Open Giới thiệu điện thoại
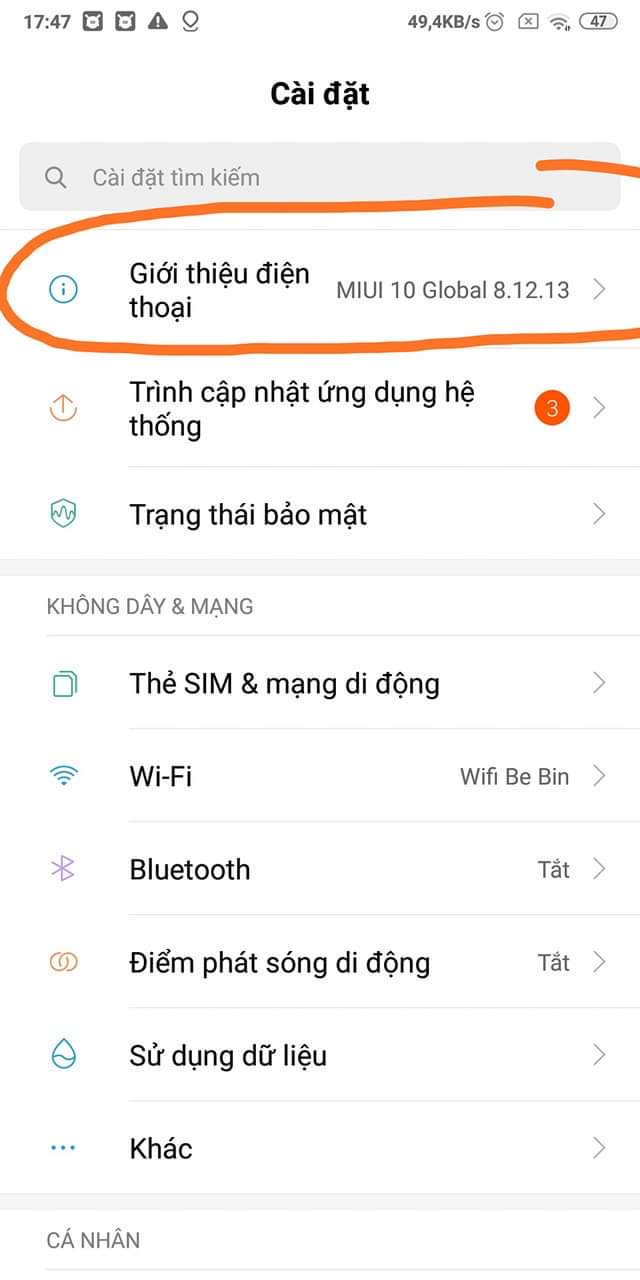This screenshot has width=640, height=1280. click(x=320, y=290)
